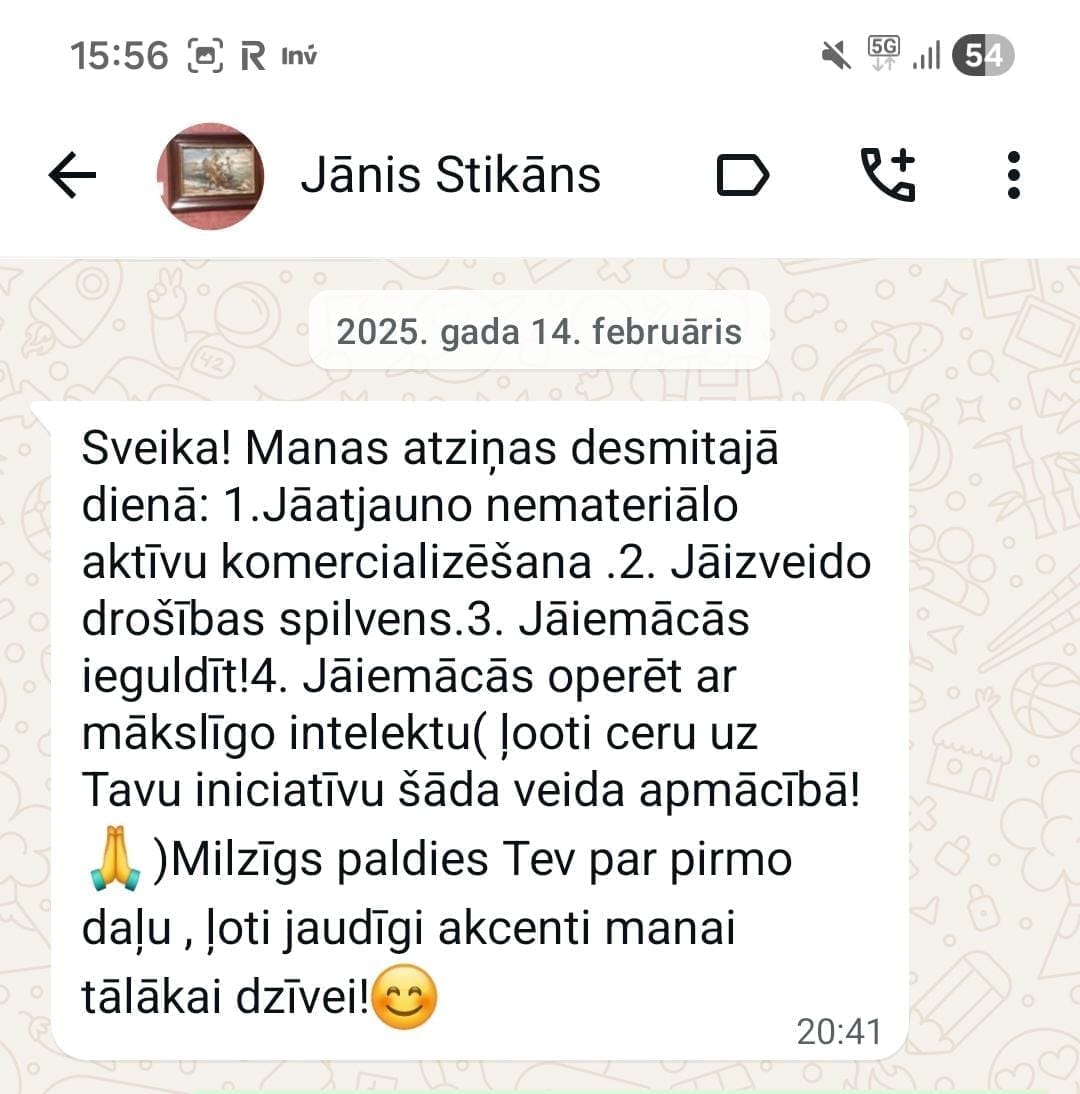Viewport: 1080px width, 1094px height.
Task: Open the three-dot overflow menu
Action: (x=1014, y=175)
